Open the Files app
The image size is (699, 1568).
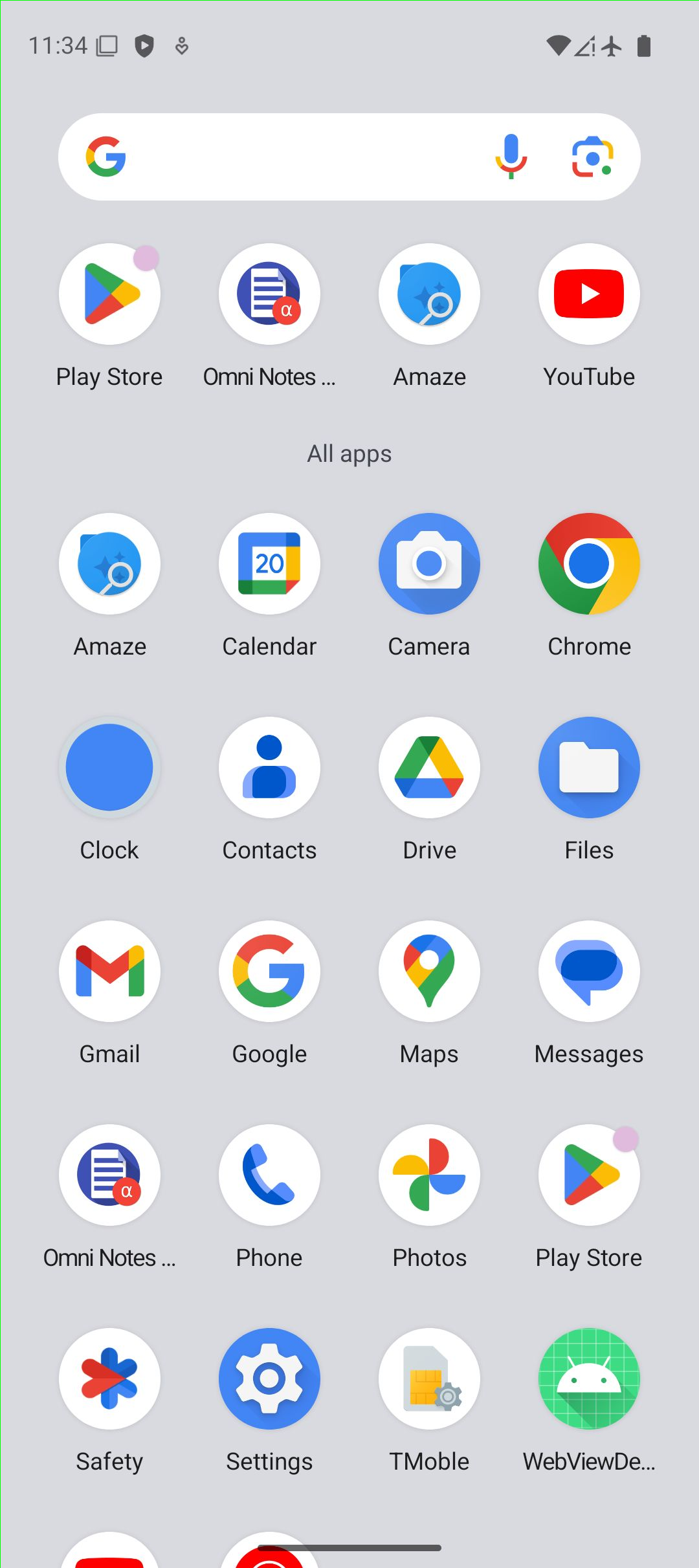coord(589,768)
